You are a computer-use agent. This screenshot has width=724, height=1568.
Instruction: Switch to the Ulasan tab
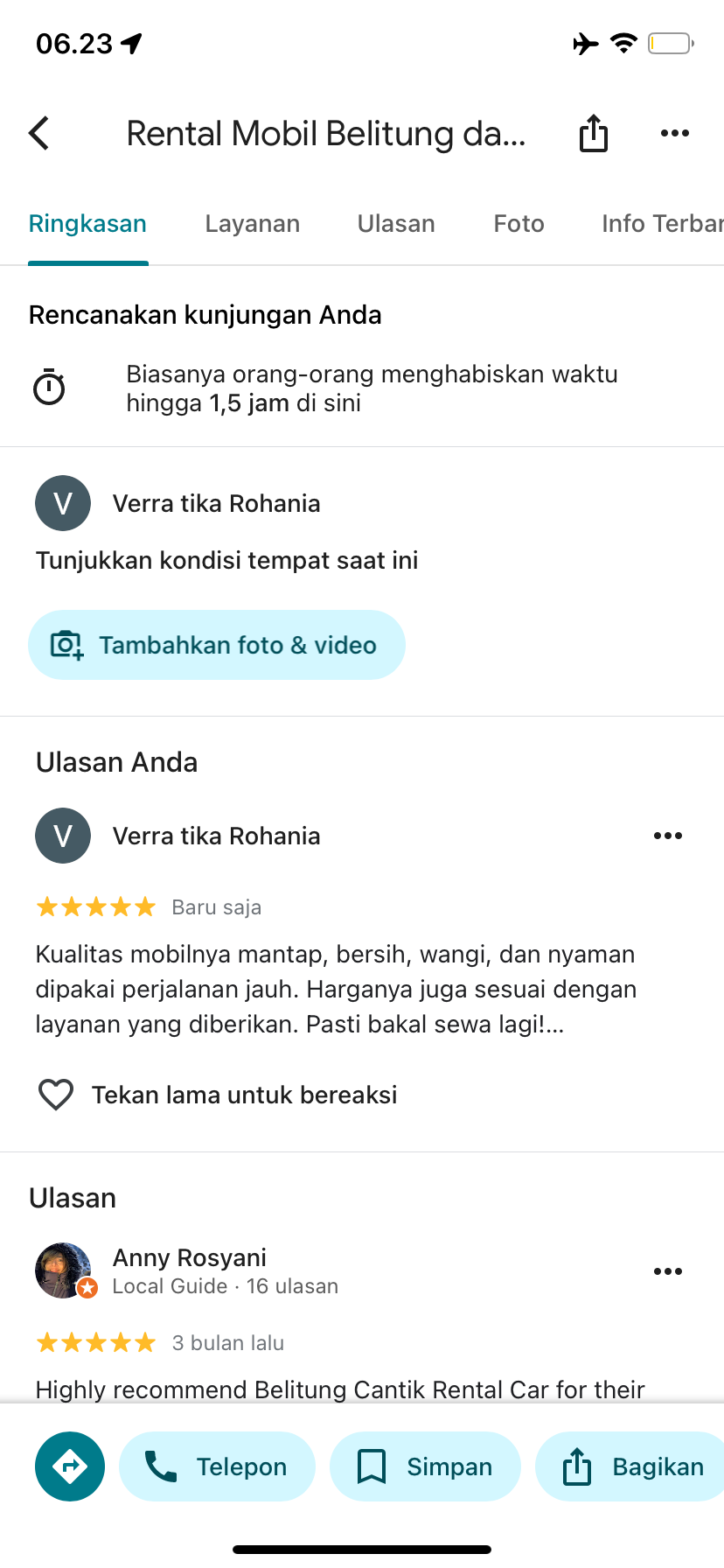[x=396, y=224]
